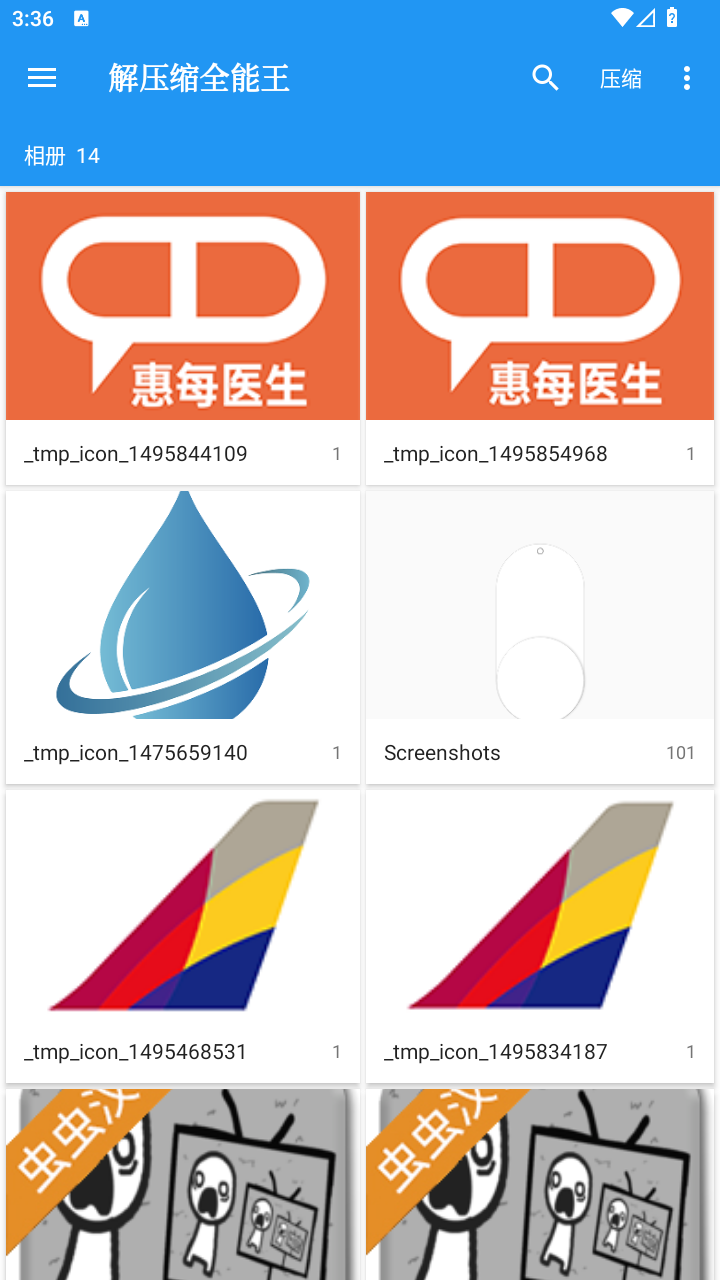This screenshot has height=1280, width=720.
Task: Tap the app title 解压缩全能王
Action: point(198,78)
